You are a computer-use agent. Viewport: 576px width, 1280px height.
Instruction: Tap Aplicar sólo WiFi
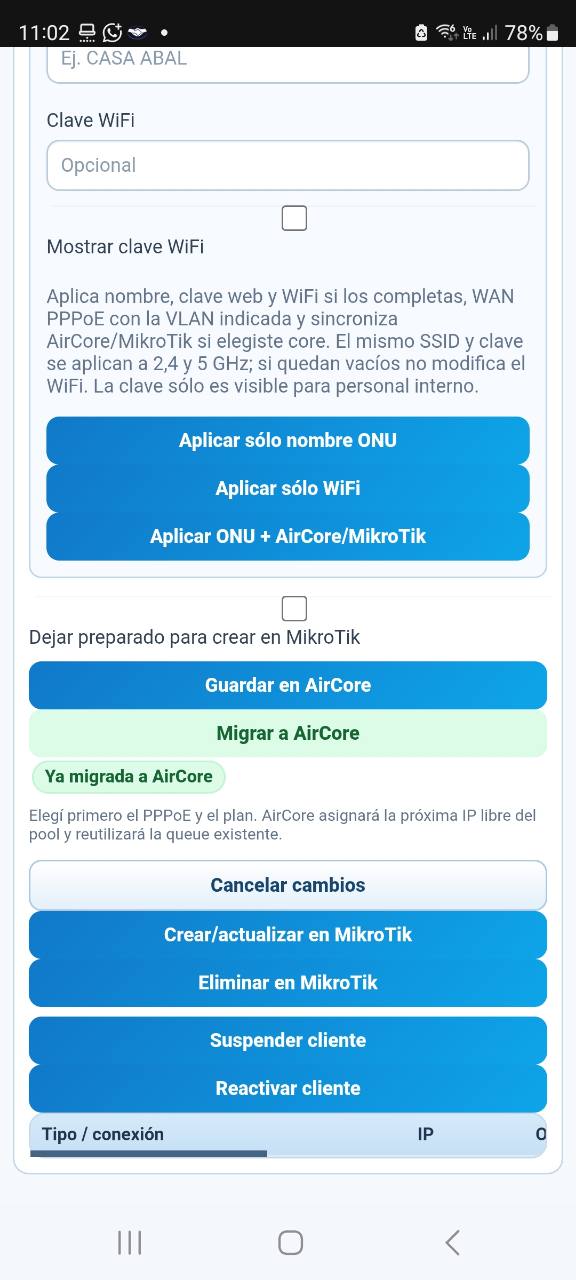coord(288,488)
